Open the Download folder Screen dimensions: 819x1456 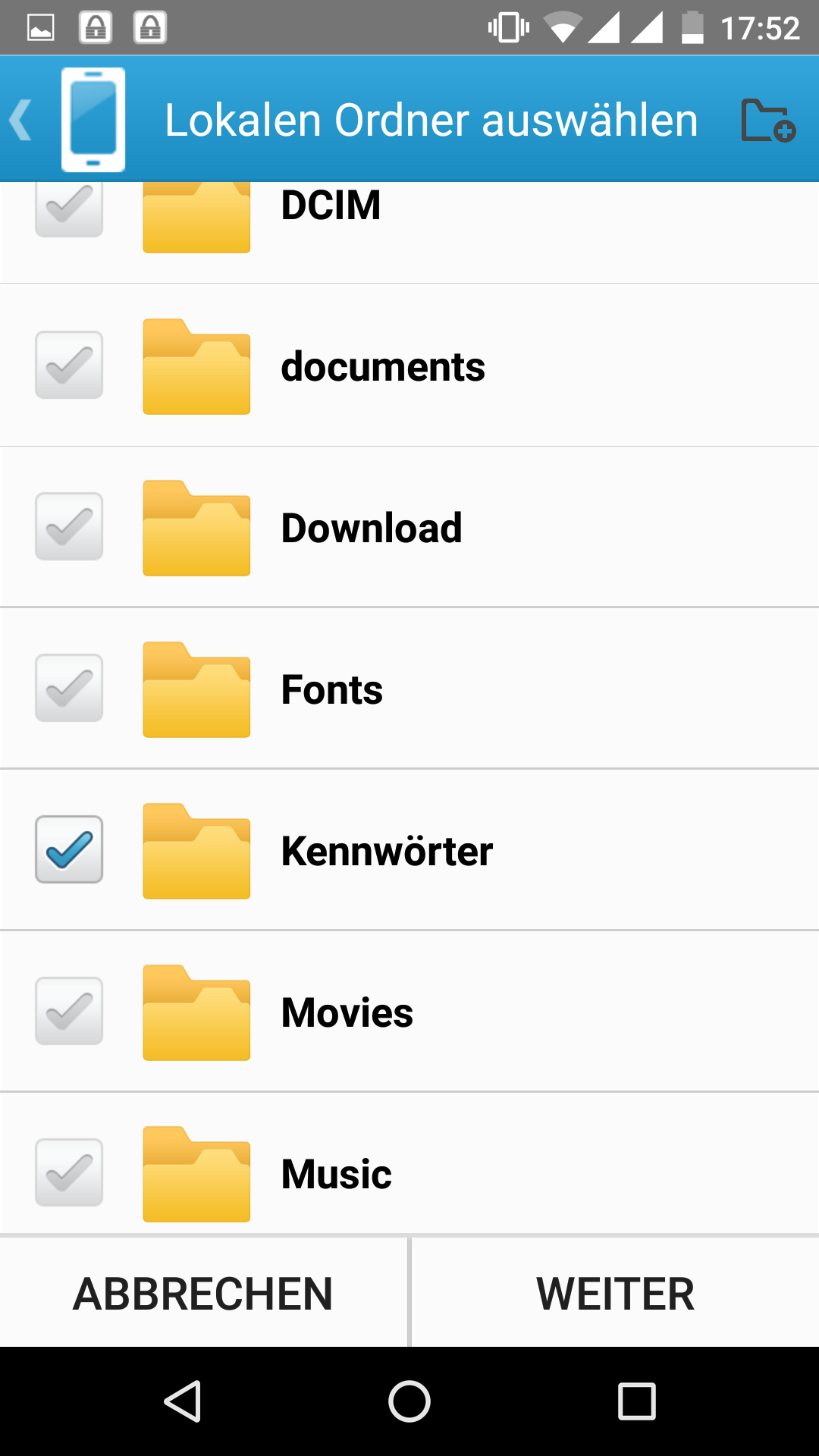point(409,527)
